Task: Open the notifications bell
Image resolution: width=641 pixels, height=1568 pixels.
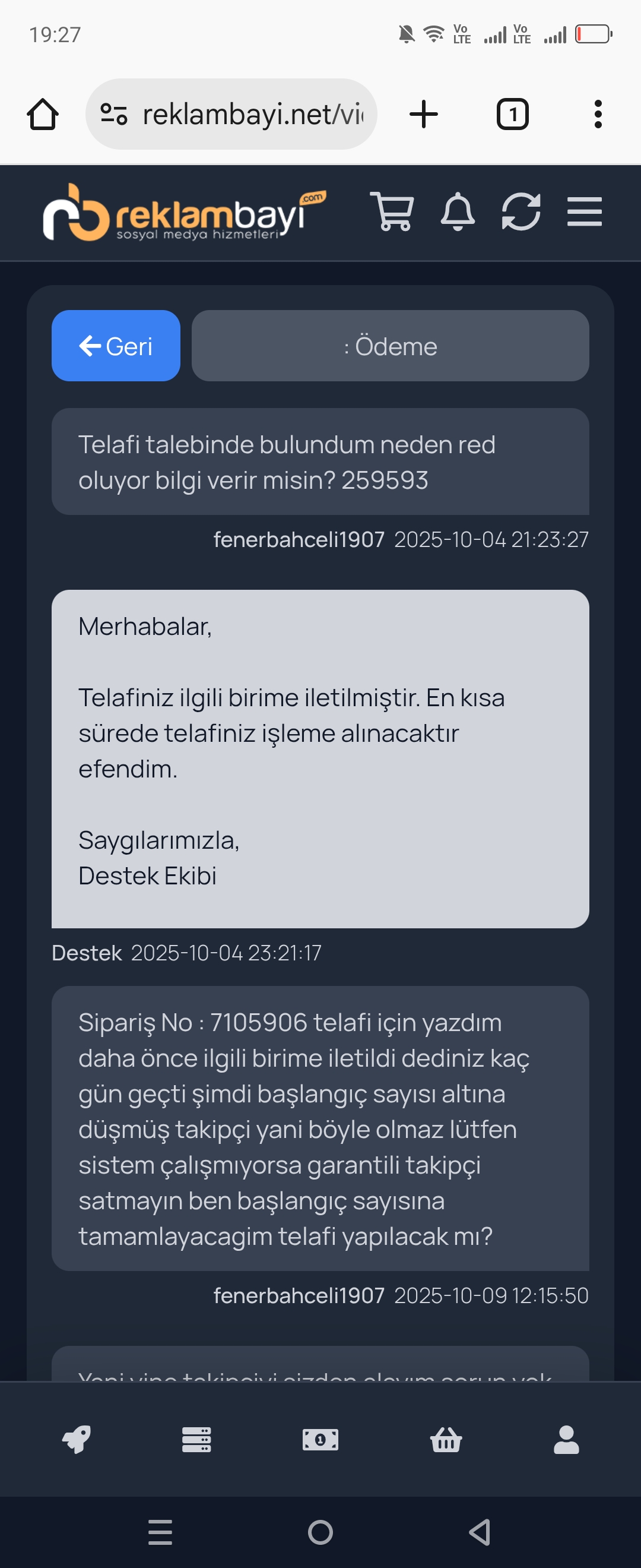Action: tap(458, 211)
